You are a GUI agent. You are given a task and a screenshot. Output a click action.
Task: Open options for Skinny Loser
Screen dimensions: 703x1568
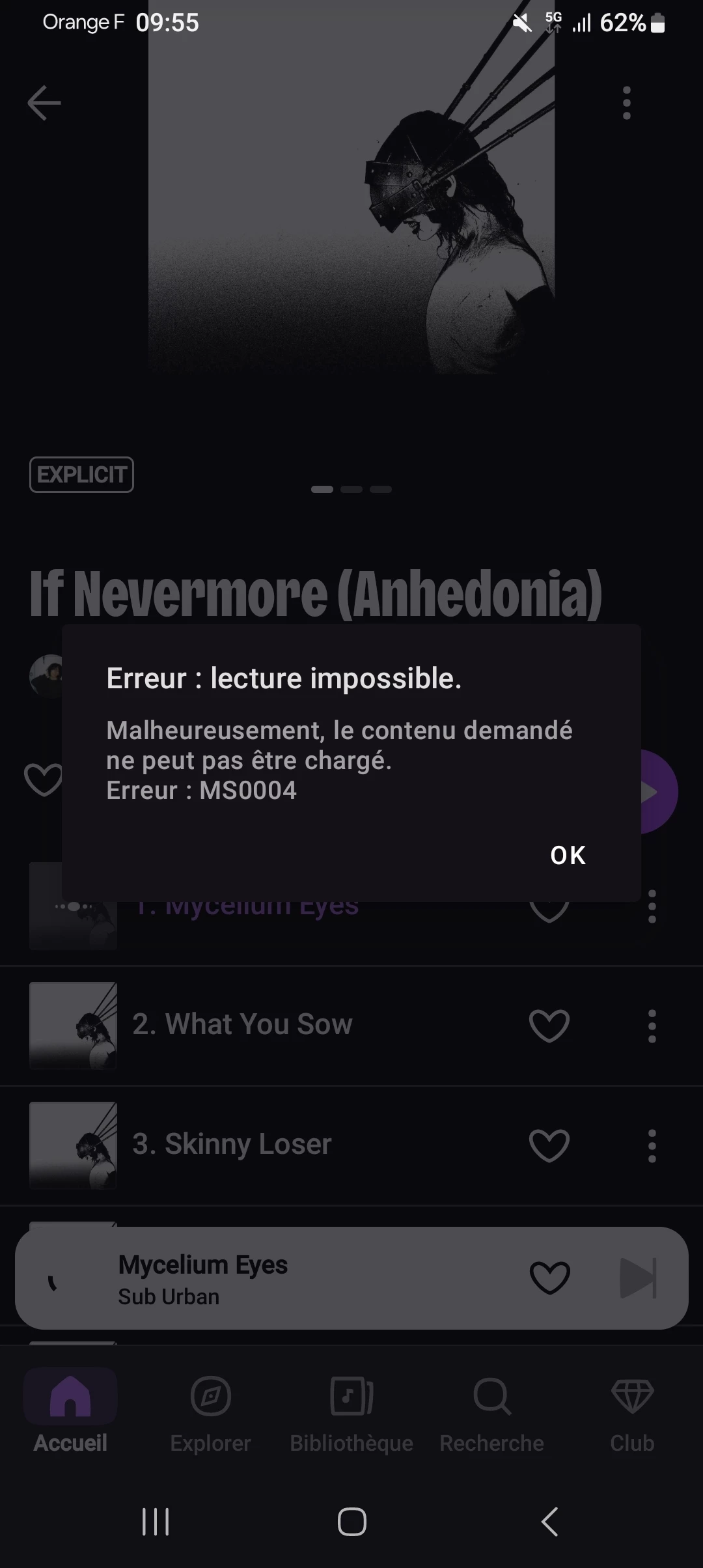tap(652, 1146)
